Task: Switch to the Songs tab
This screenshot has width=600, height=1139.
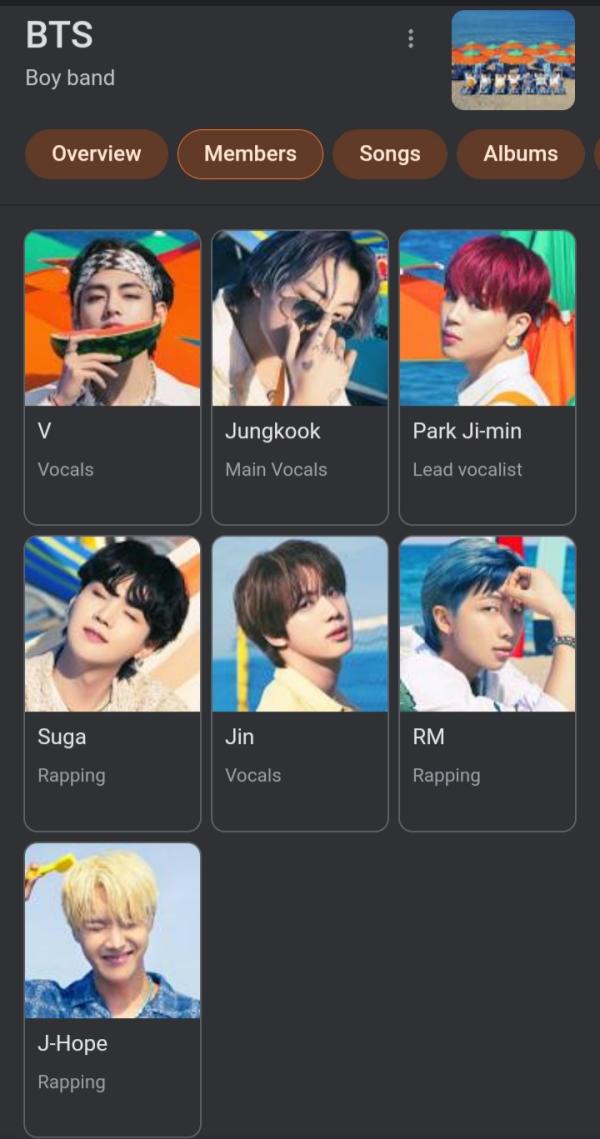Action: (390, 154)
